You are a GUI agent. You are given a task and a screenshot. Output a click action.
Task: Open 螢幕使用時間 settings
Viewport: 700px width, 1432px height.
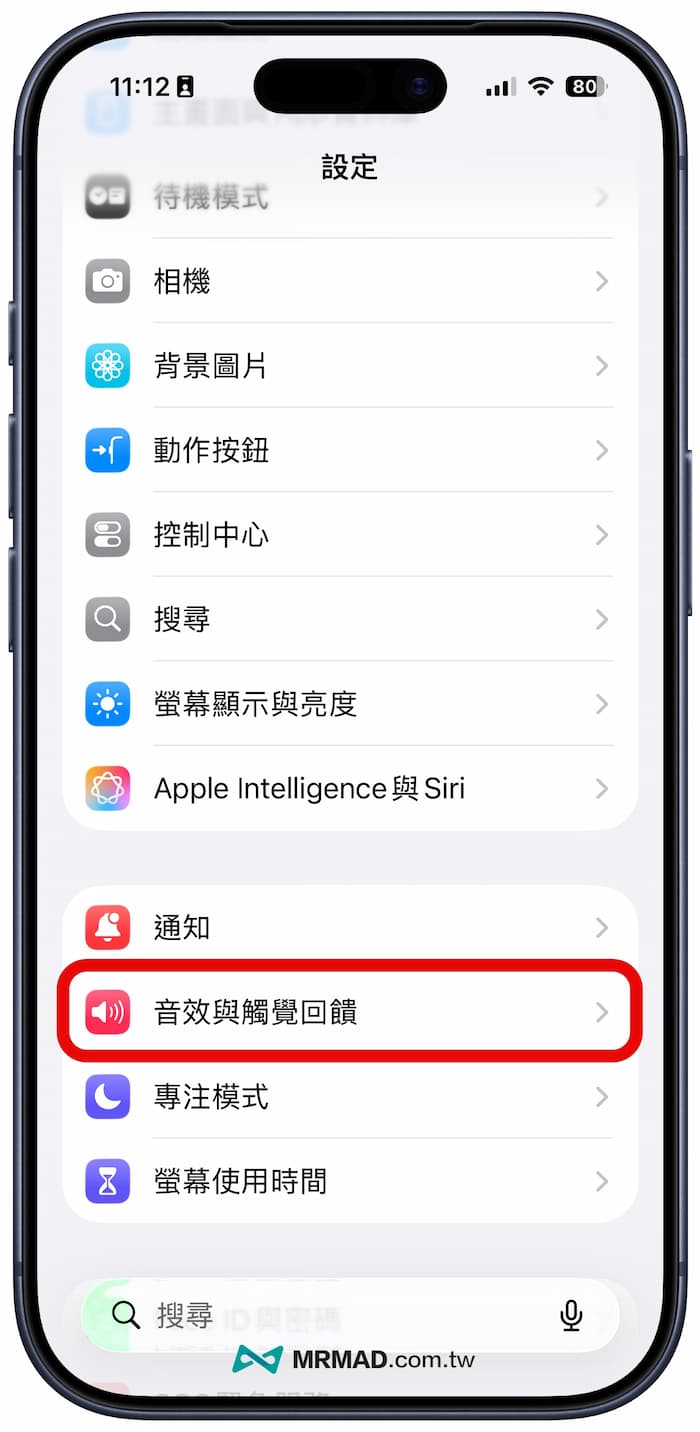348,1182
